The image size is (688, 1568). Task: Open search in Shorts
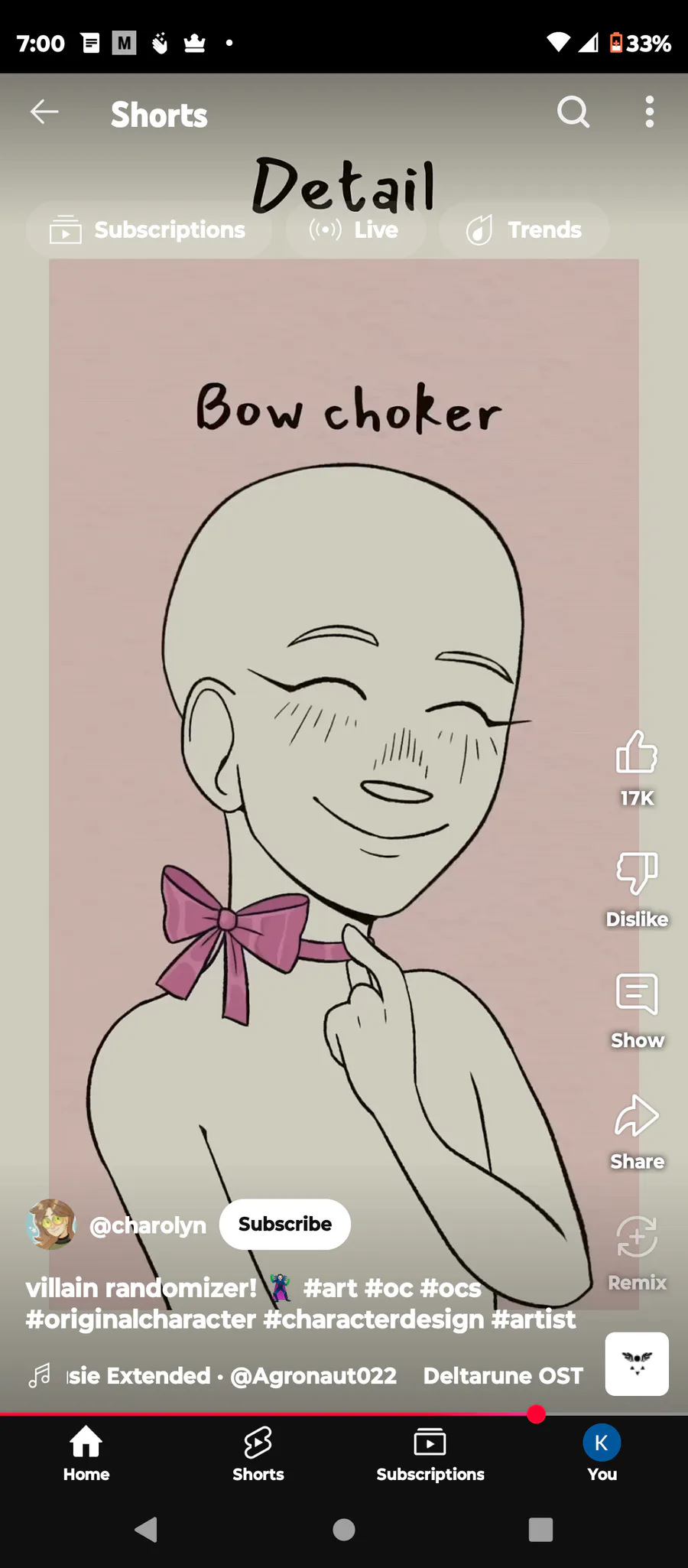click(573, 112)
